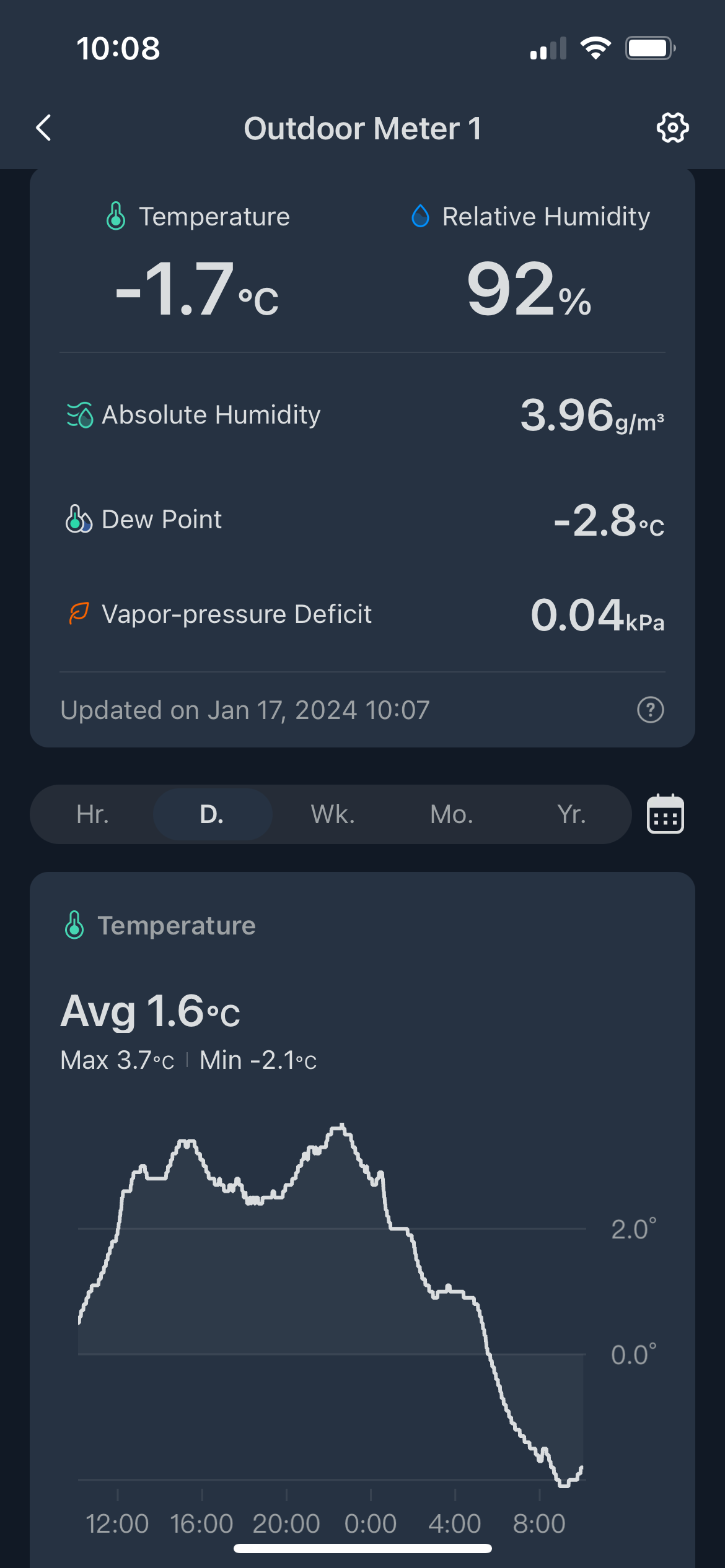Show the Mo. monthly view

[x=452, y=814]
